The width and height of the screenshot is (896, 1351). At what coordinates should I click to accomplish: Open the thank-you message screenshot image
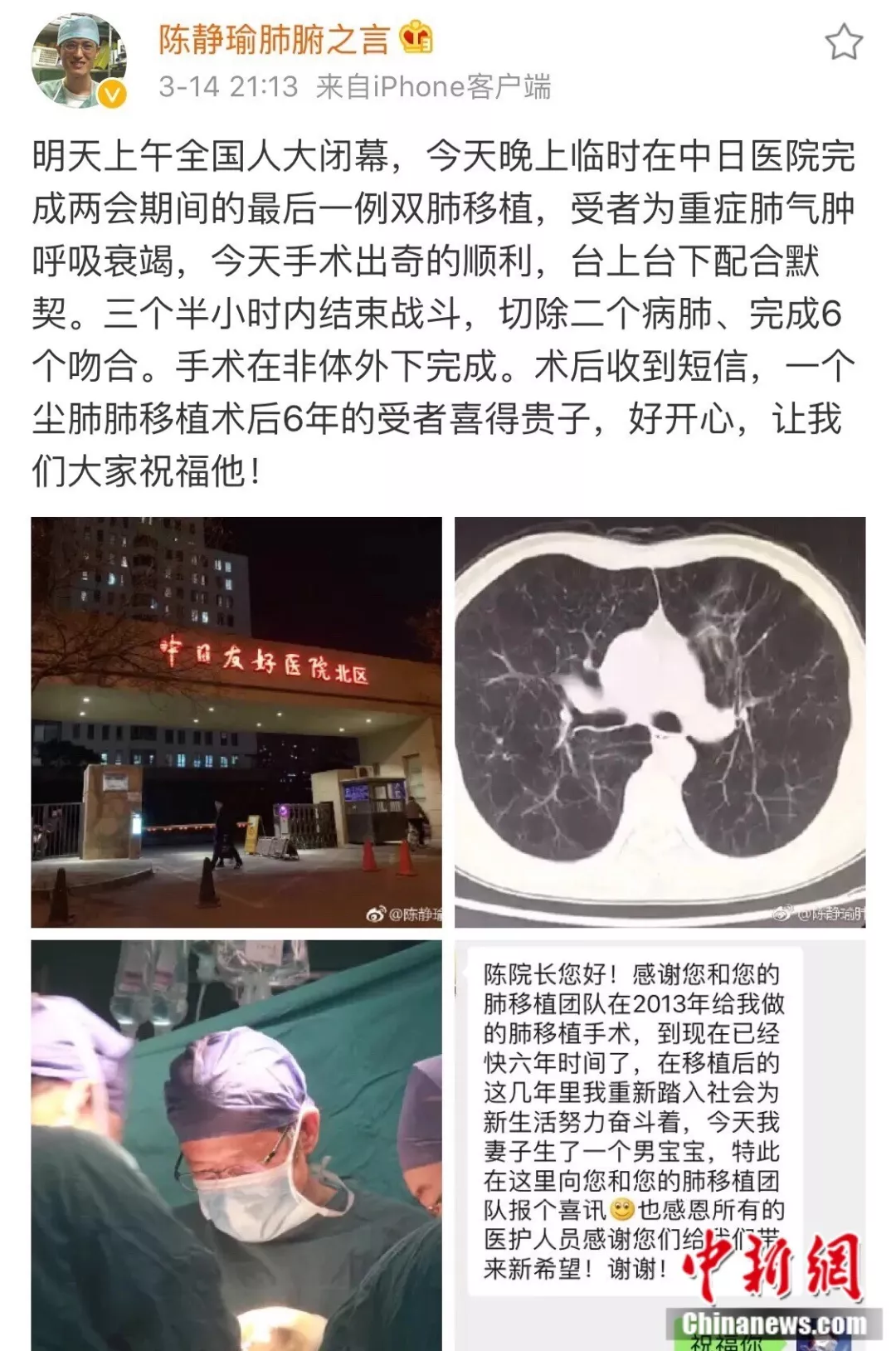(660, 1145)
